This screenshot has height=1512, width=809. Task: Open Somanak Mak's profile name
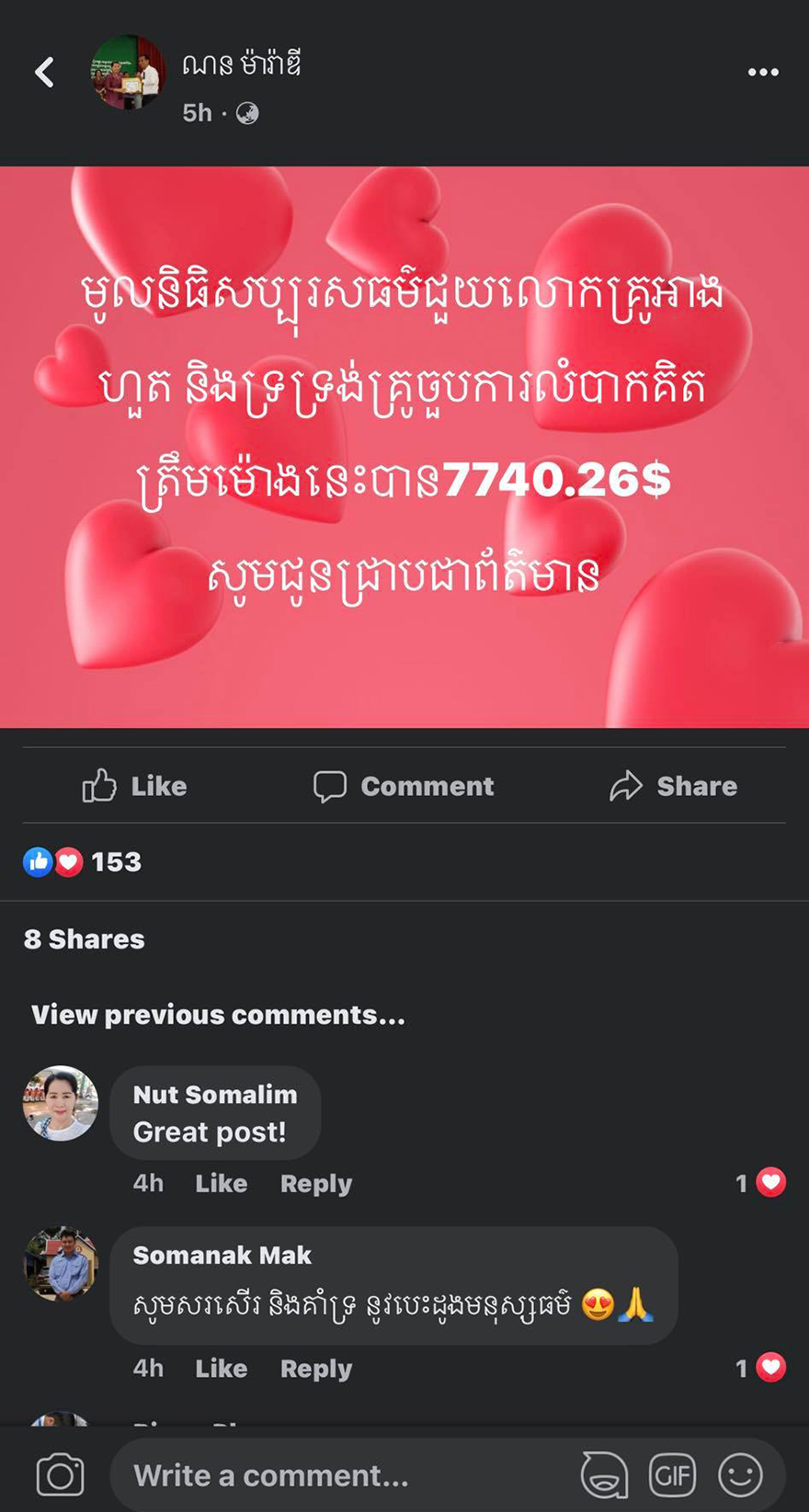222,1255
